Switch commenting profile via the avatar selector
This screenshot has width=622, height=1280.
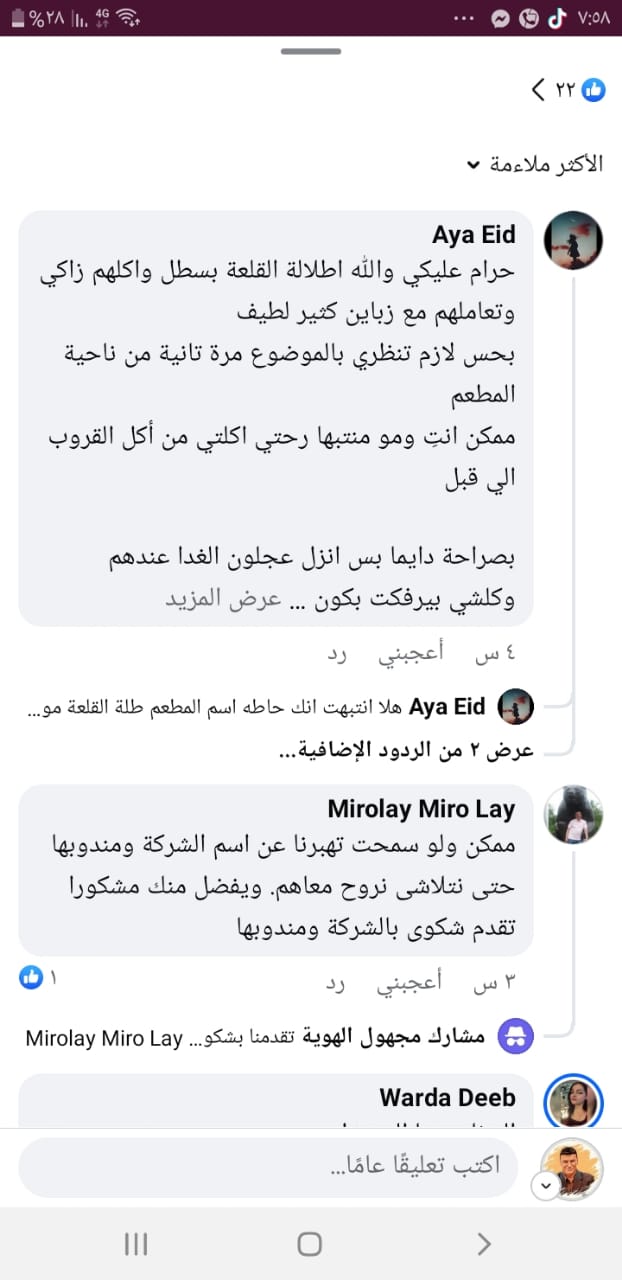[572, 1168]
